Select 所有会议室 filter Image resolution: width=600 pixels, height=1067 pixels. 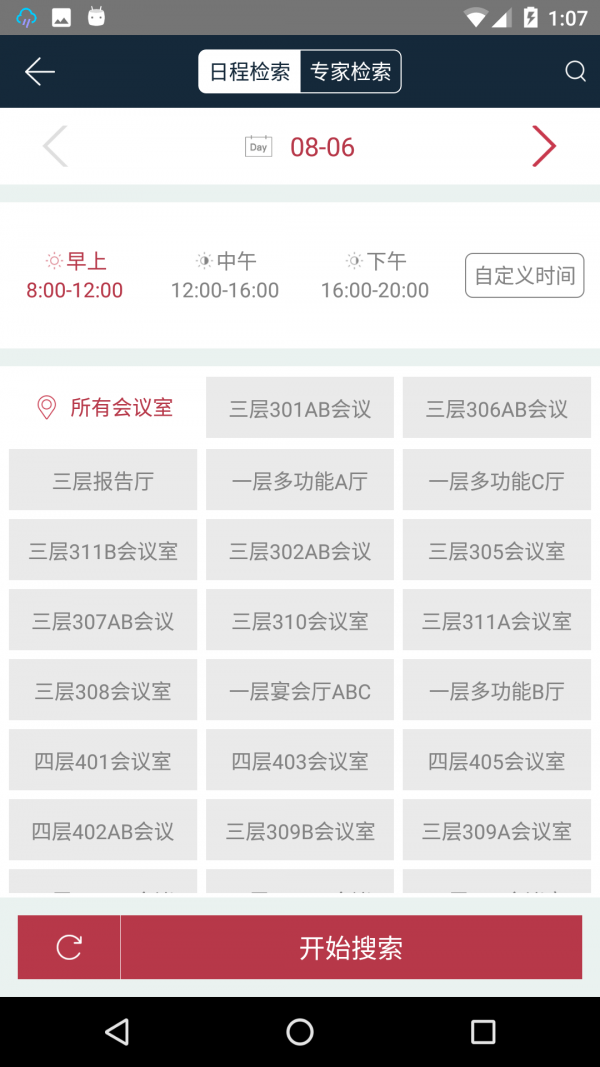(103, 407)
